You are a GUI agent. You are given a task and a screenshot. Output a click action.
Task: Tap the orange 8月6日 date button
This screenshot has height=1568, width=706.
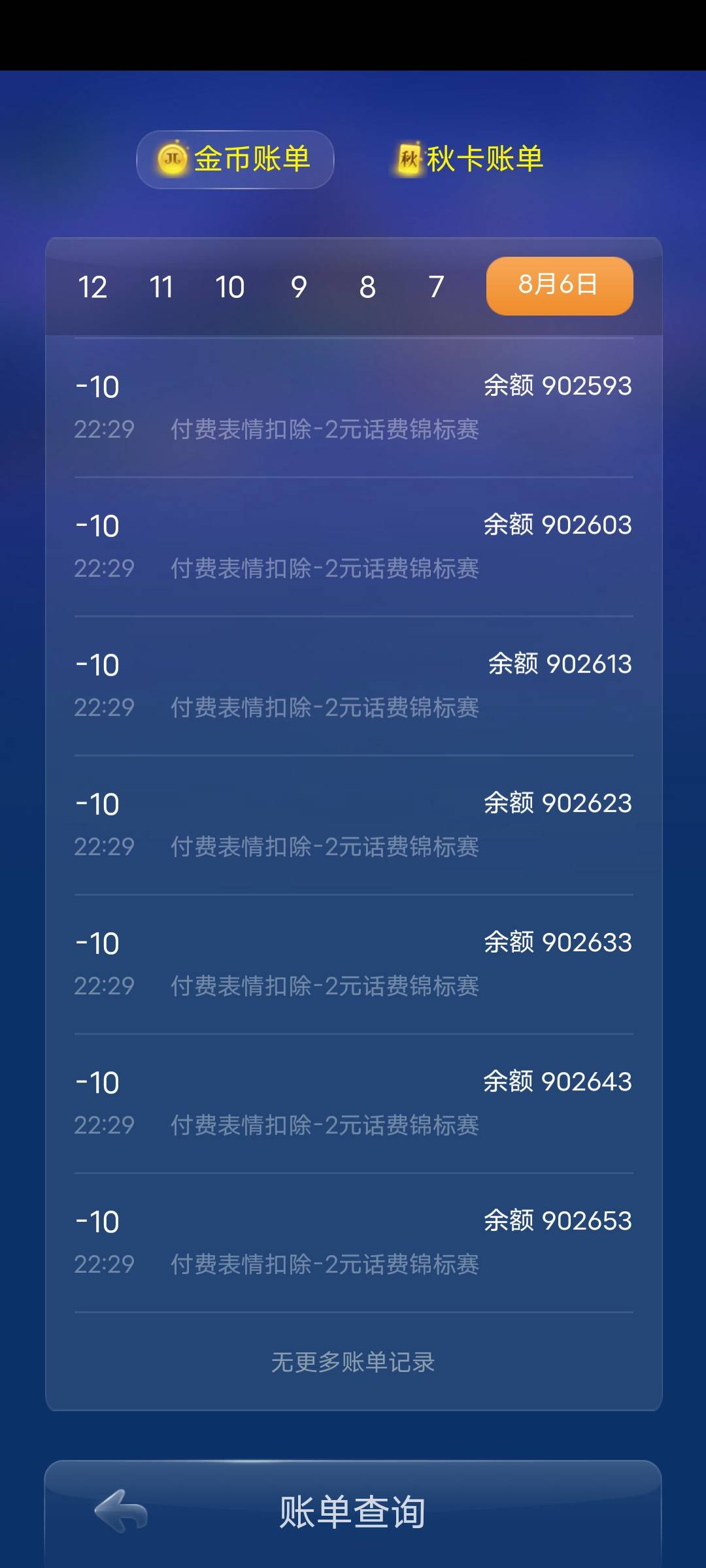click(559, 286)
